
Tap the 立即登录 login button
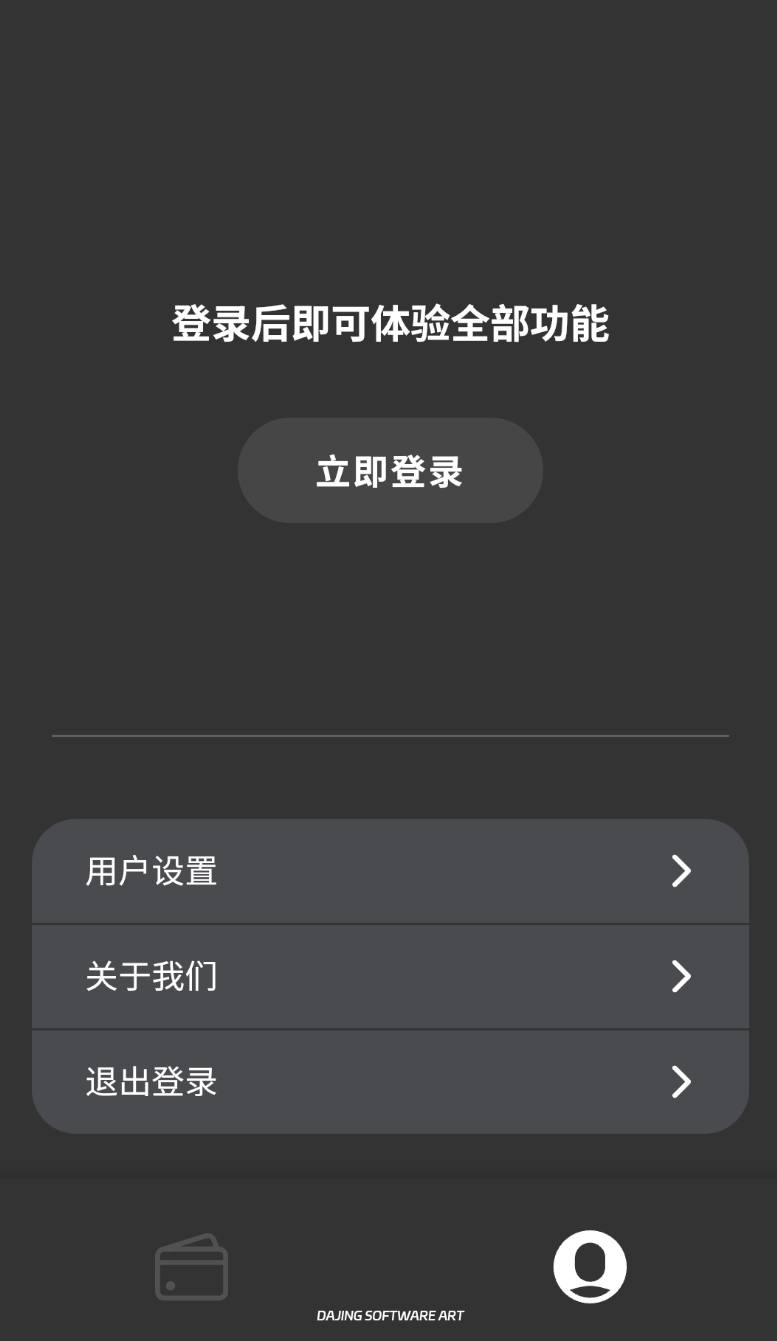390,470
